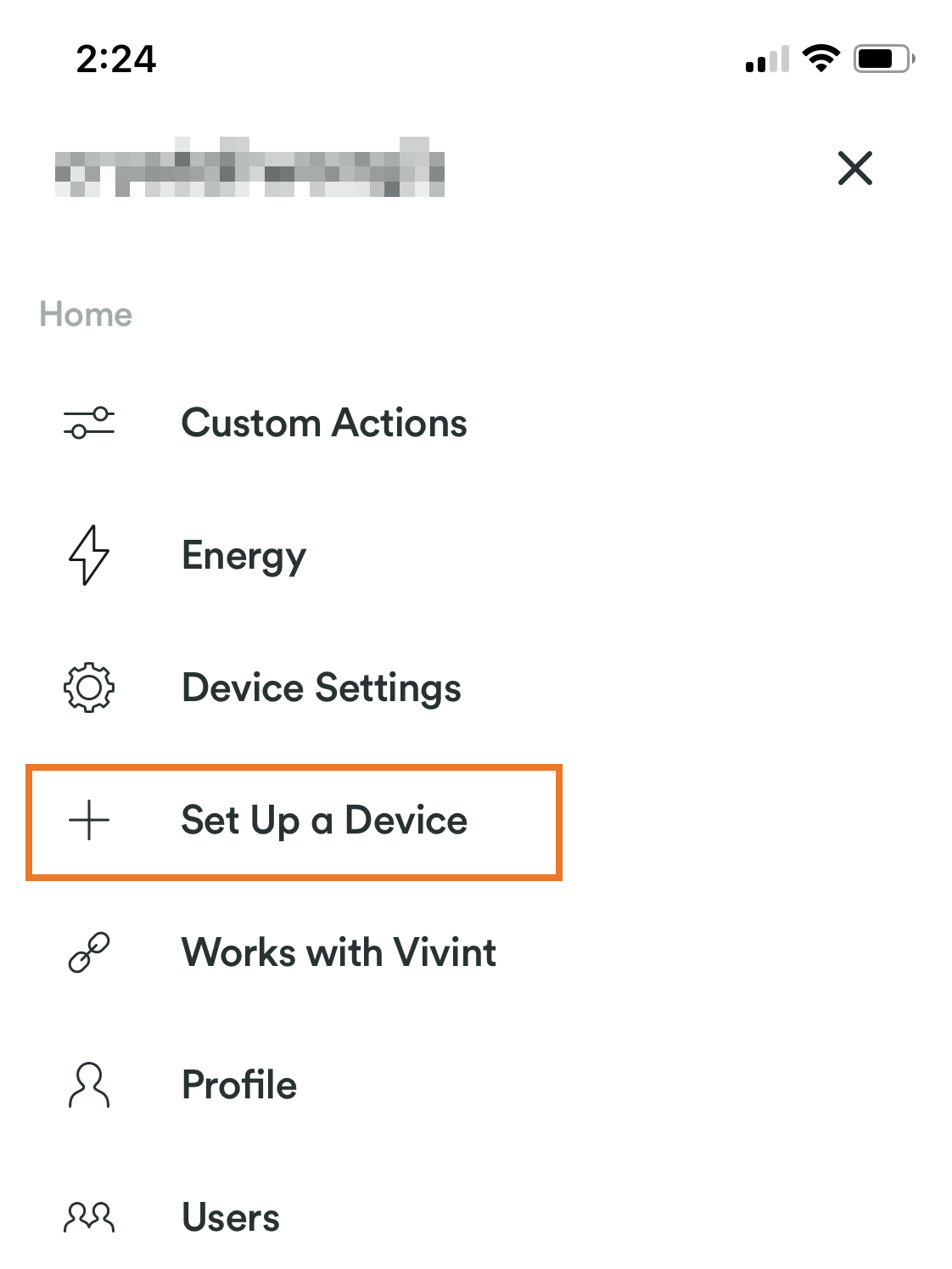Tap the Profile person icon

[87, 1085]
